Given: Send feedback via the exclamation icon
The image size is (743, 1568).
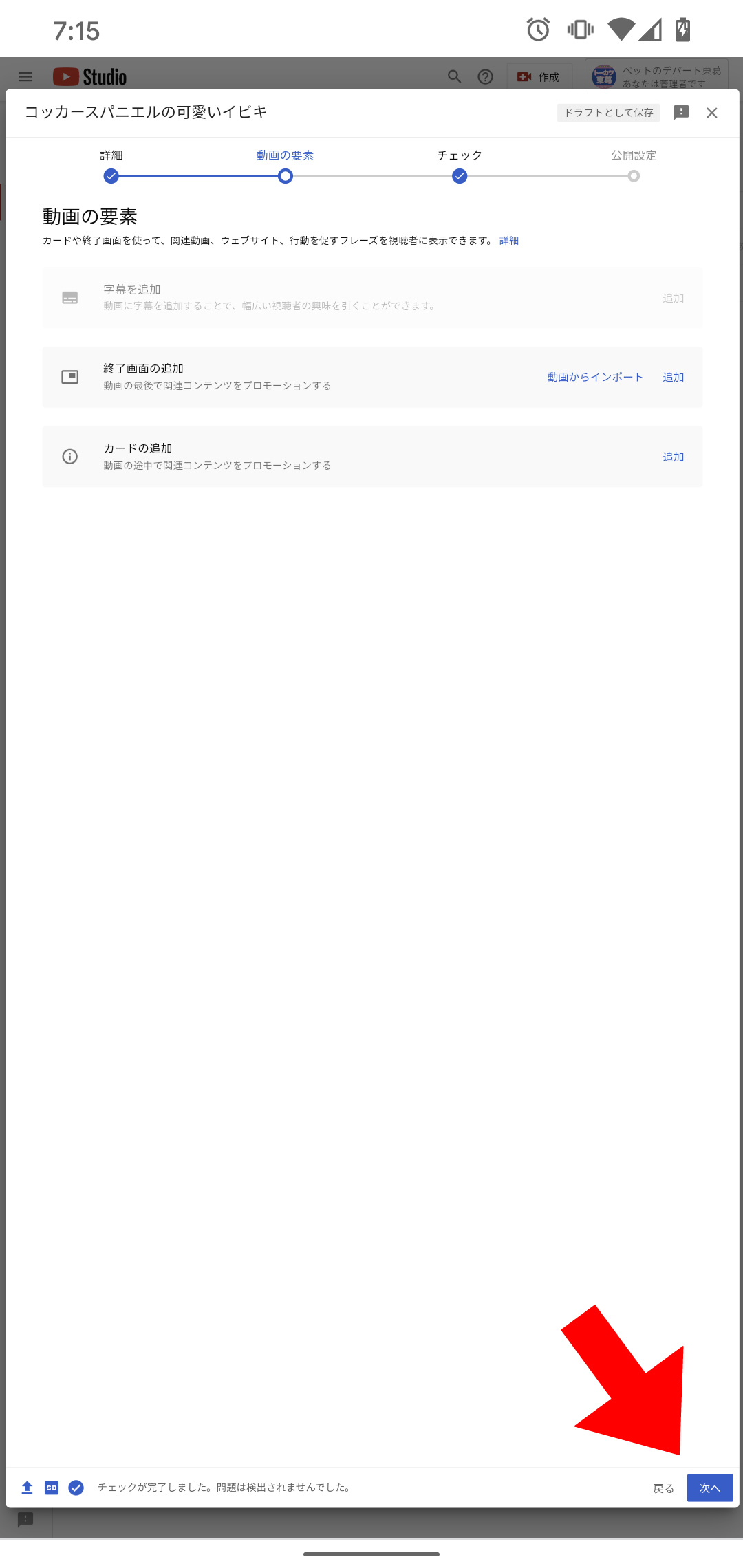Looking at the screenshot, I should pos(681,113).
